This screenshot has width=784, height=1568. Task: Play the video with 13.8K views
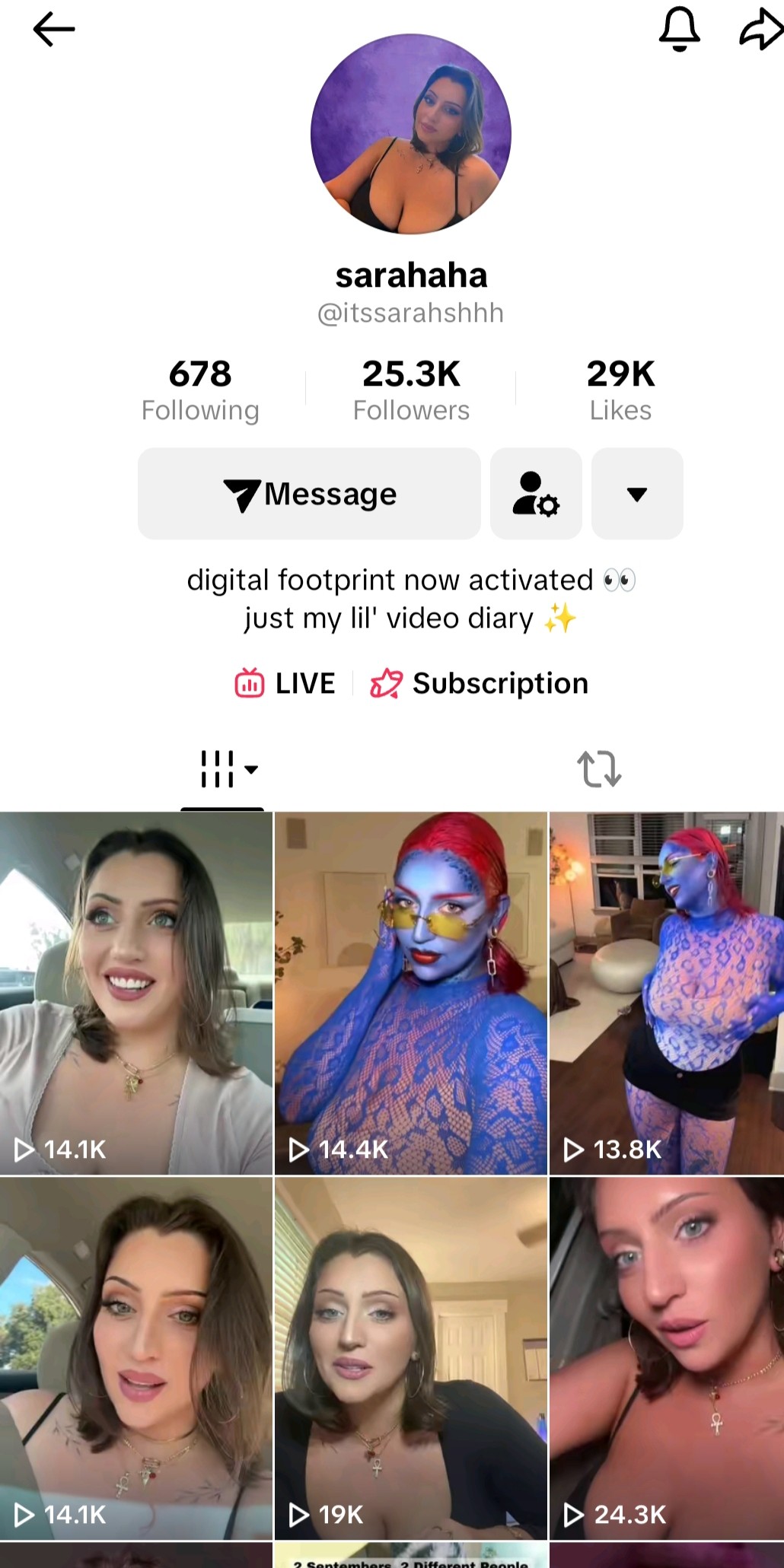pyautogui.click(x=666, y=993)
